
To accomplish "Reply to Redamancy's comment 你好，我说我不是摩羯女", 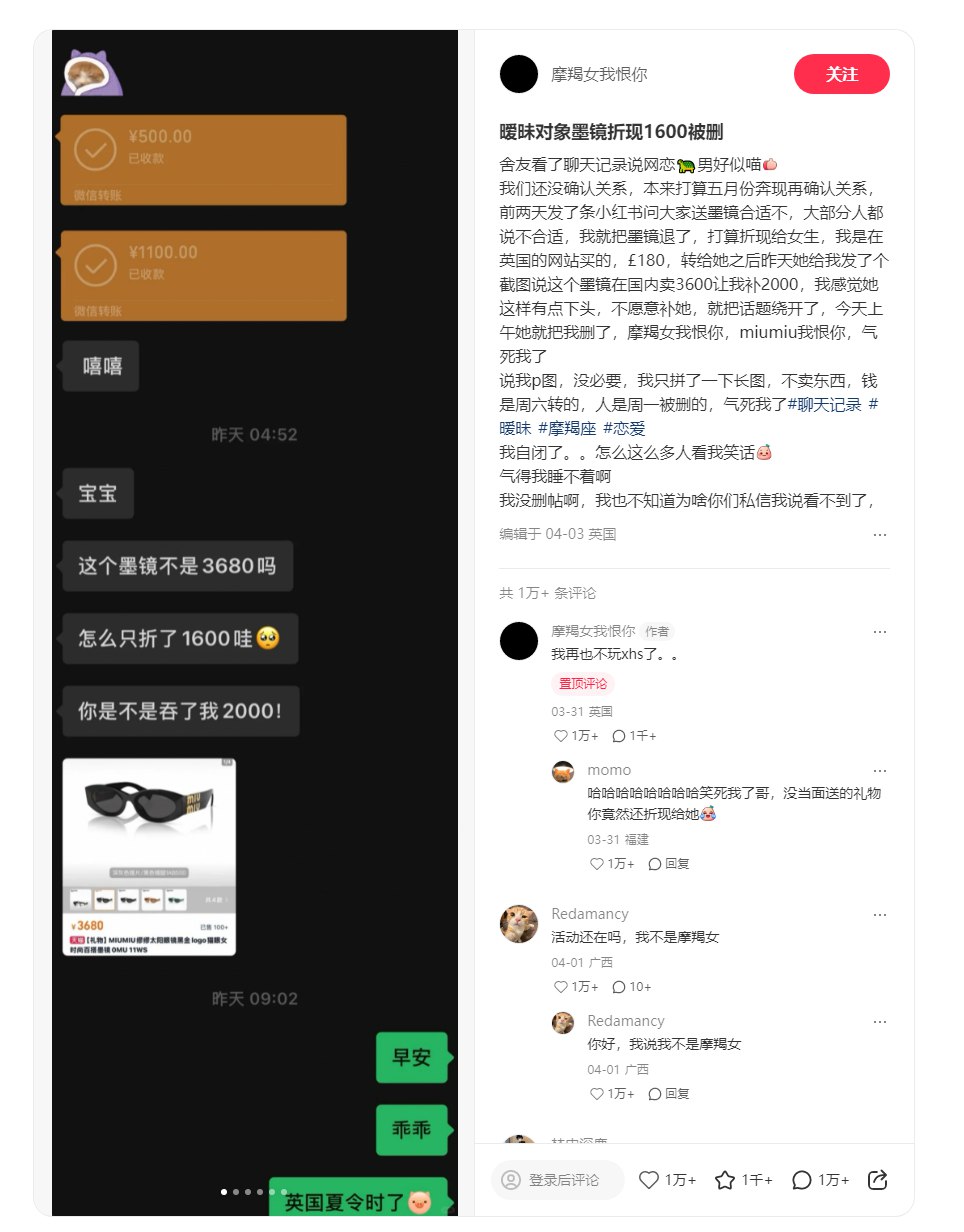I will click(x=669, y=1094).
